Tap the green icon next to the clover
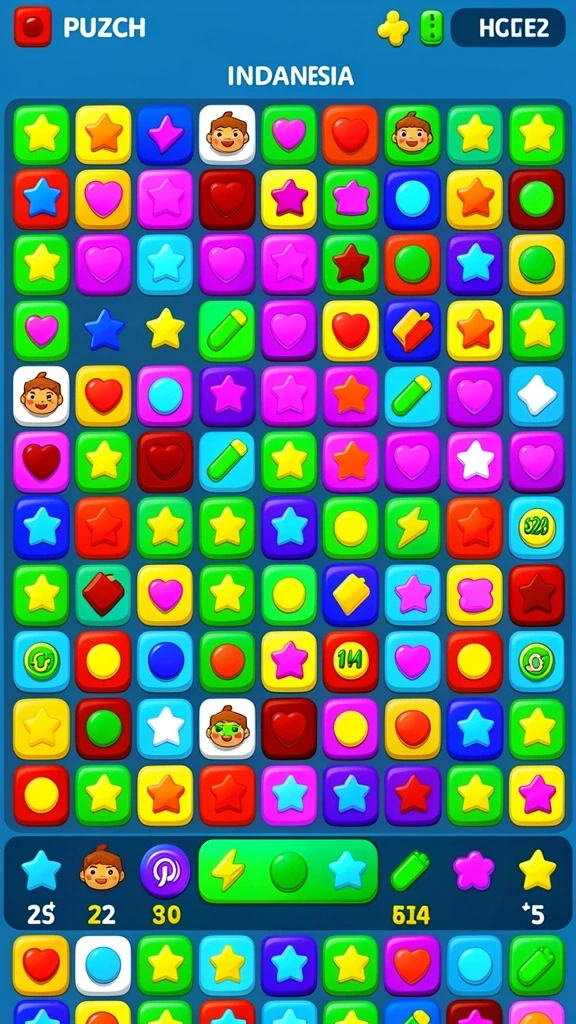The image size is (576, 1024). [431, 27]
